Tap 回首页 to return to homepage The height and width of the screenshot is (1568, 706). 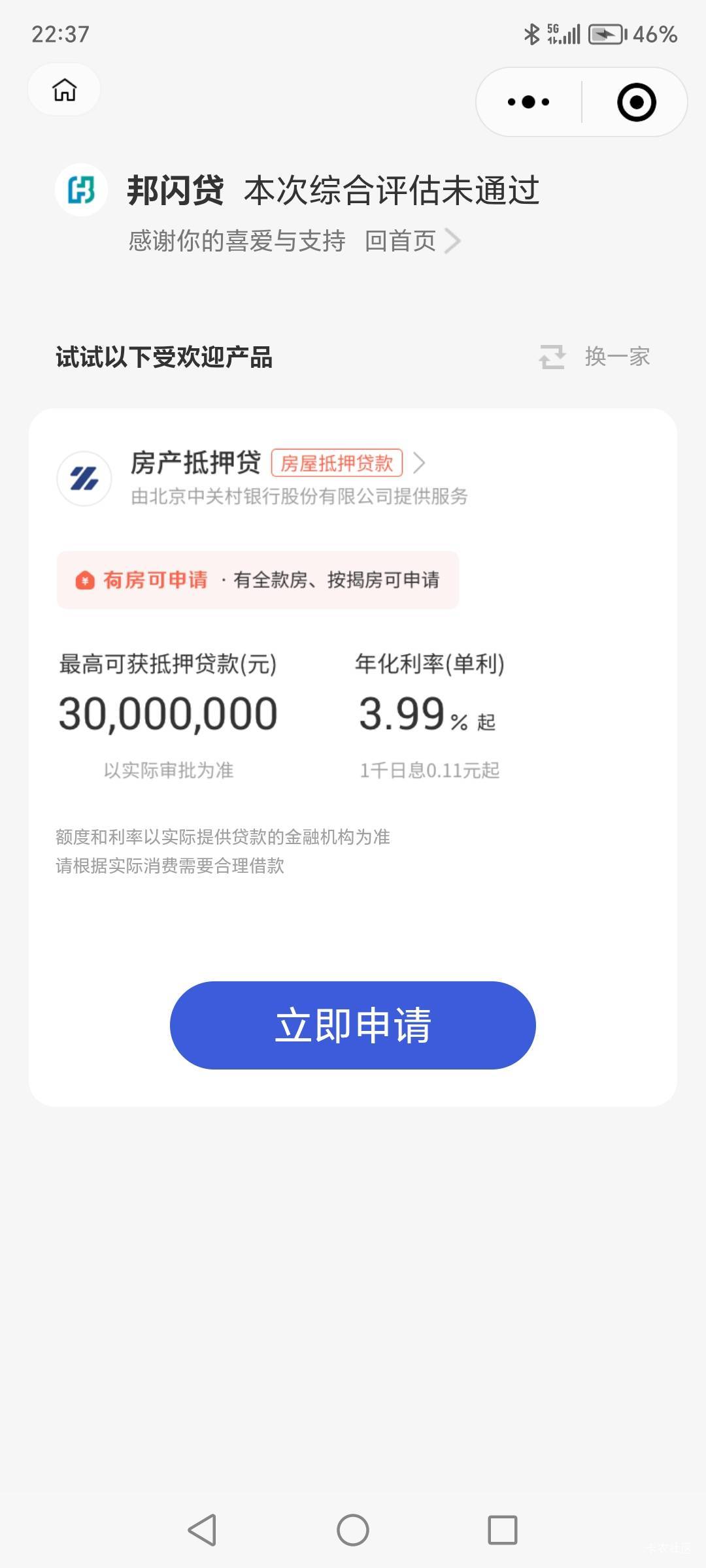tap(412, 241)
